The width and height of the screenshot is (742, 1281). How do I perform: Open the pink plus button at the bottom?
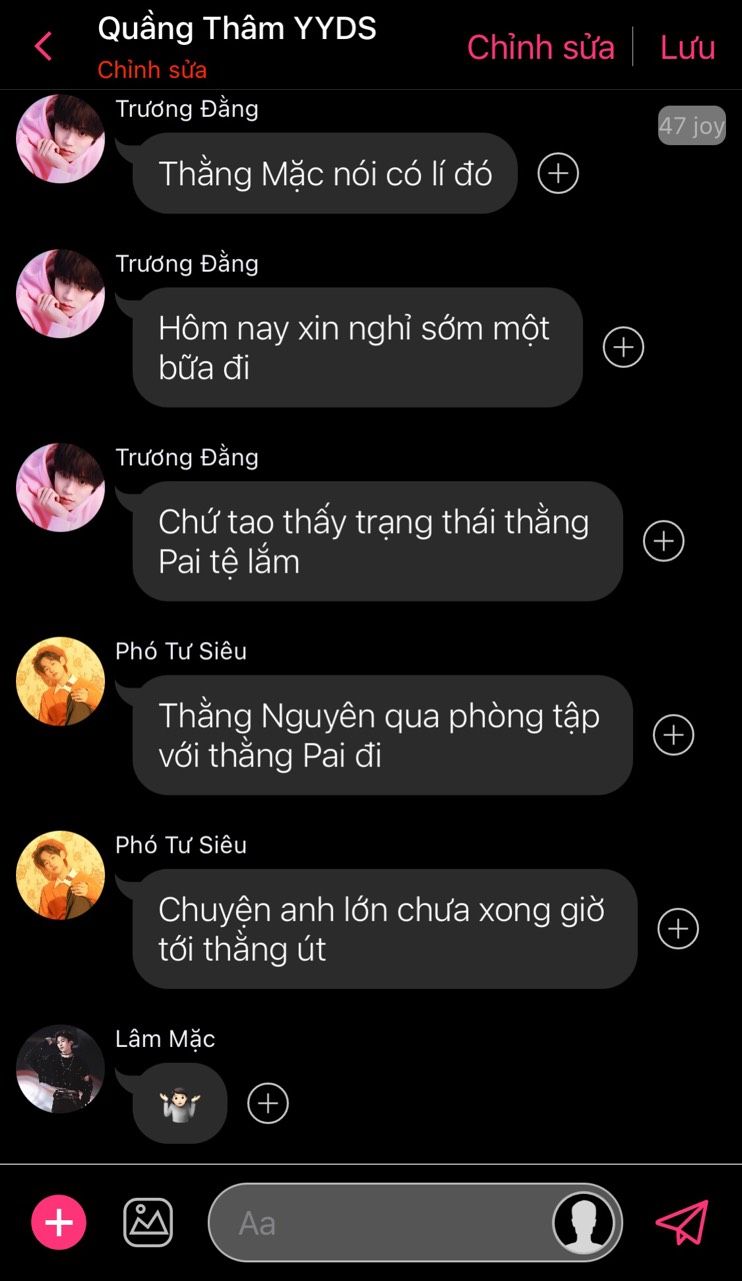[59, 1222]
